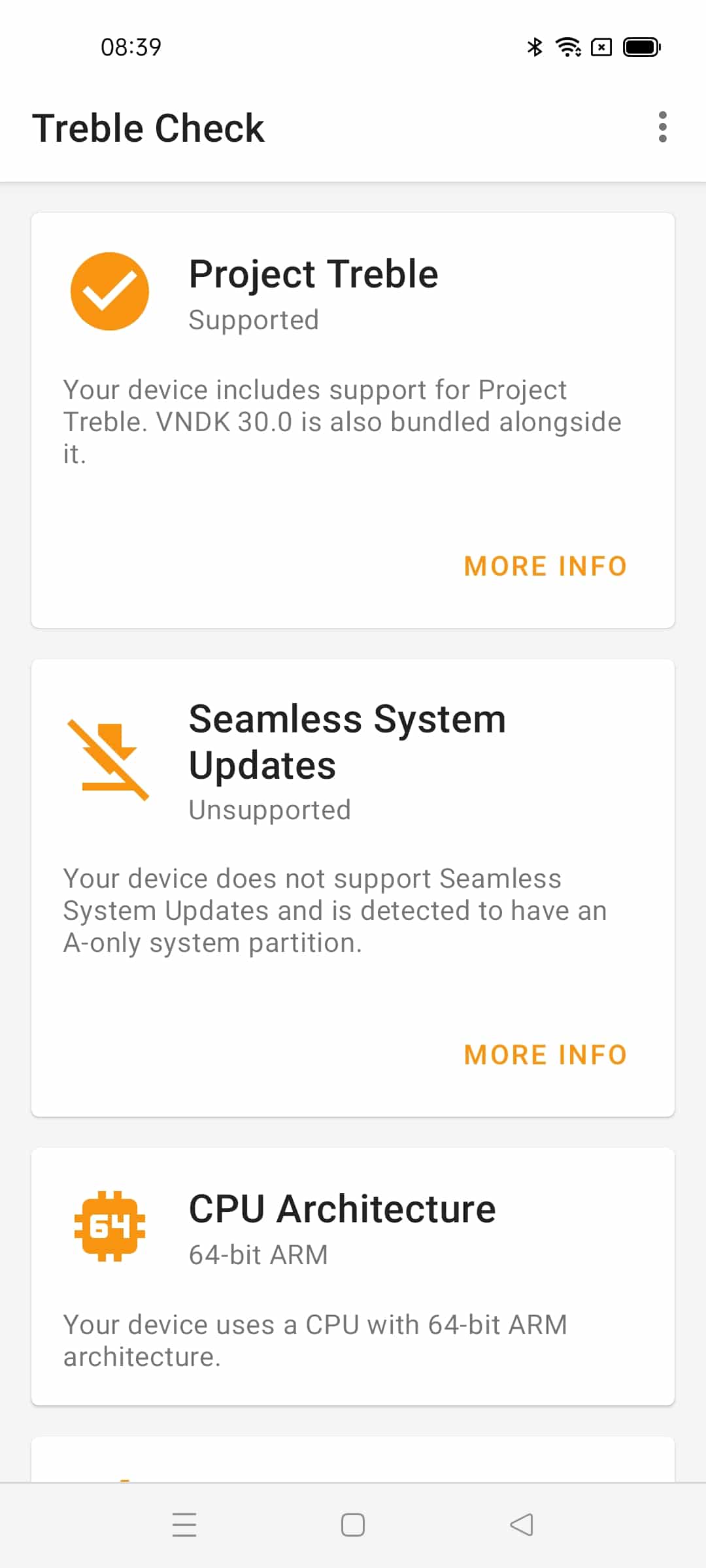Tap More Info under Project Treble
This screenshot has width=706, height=1568.
pyautogui.click(x=546, y=566)
